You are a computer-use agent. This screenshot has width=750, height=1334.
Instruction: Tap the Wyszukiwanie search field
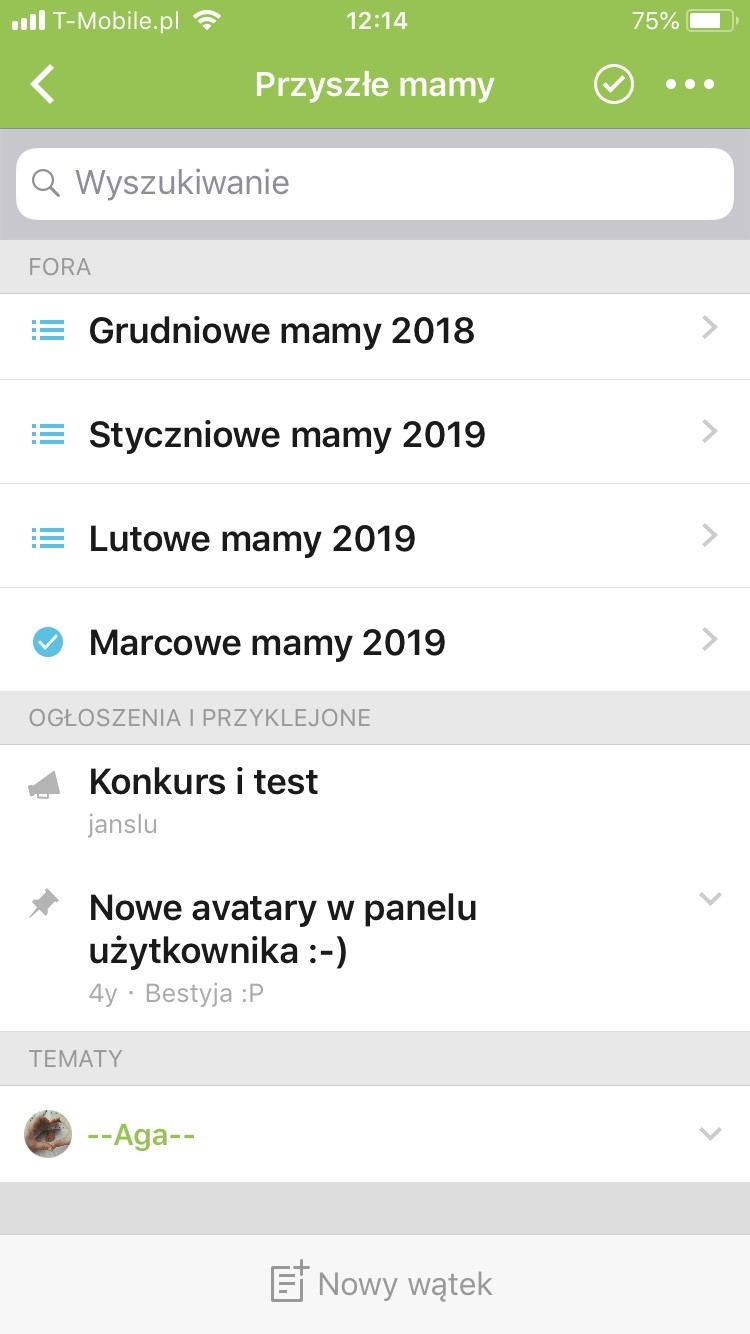[375, 183]
